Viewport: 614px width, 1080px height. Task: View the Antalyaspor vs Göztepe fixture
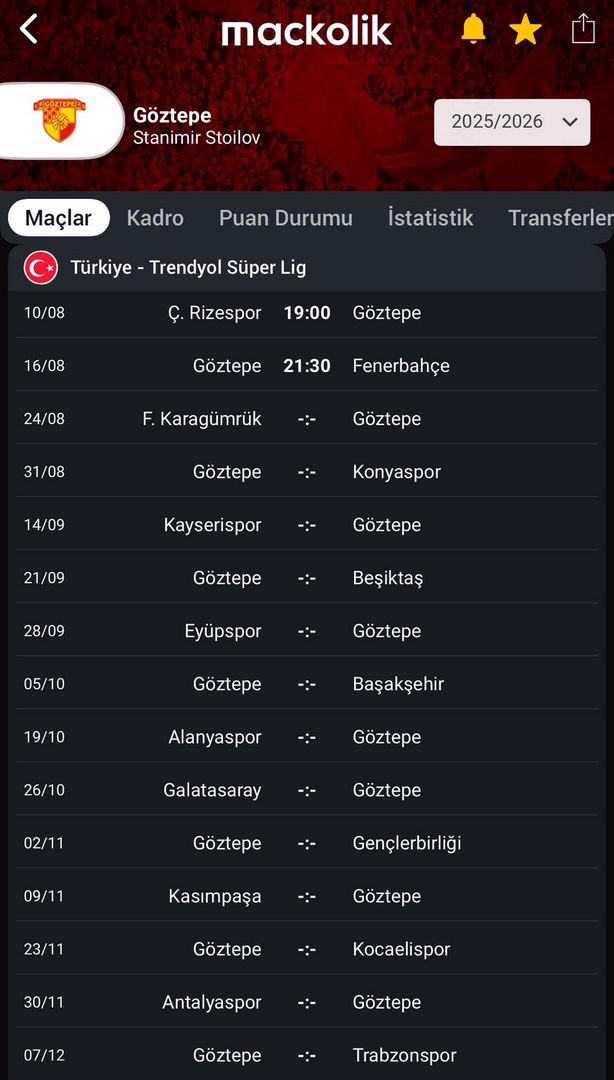(x=307, y=1002)
